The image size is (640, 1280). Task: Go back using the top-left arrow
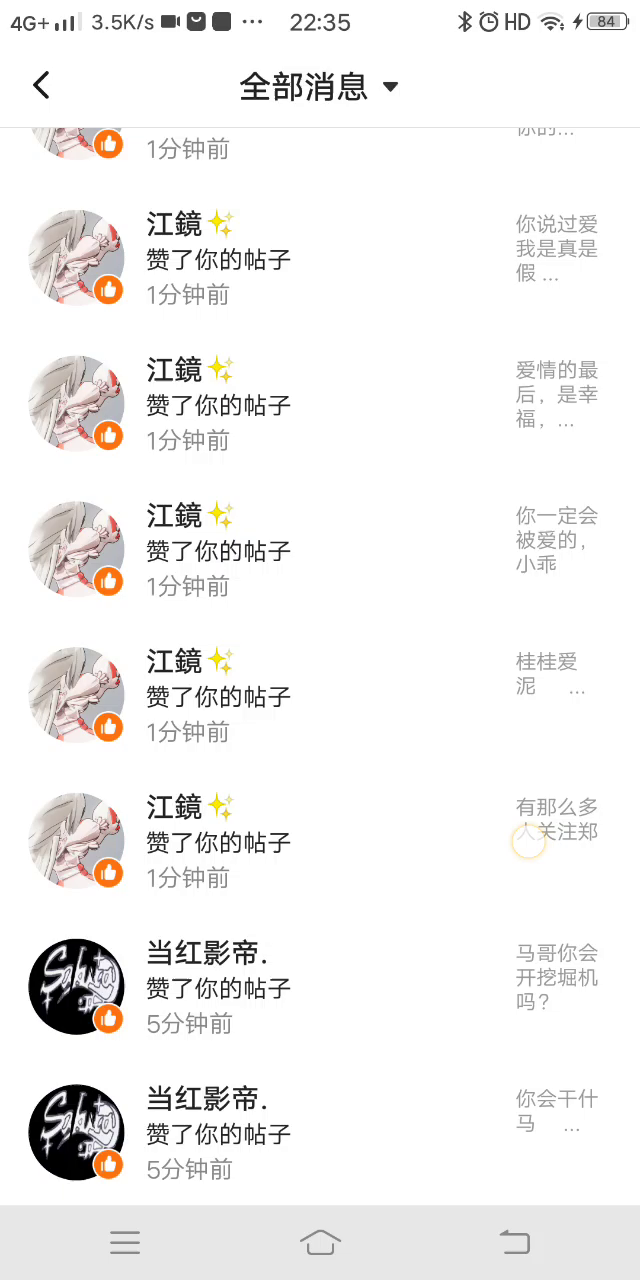click(x=41, y=86)
